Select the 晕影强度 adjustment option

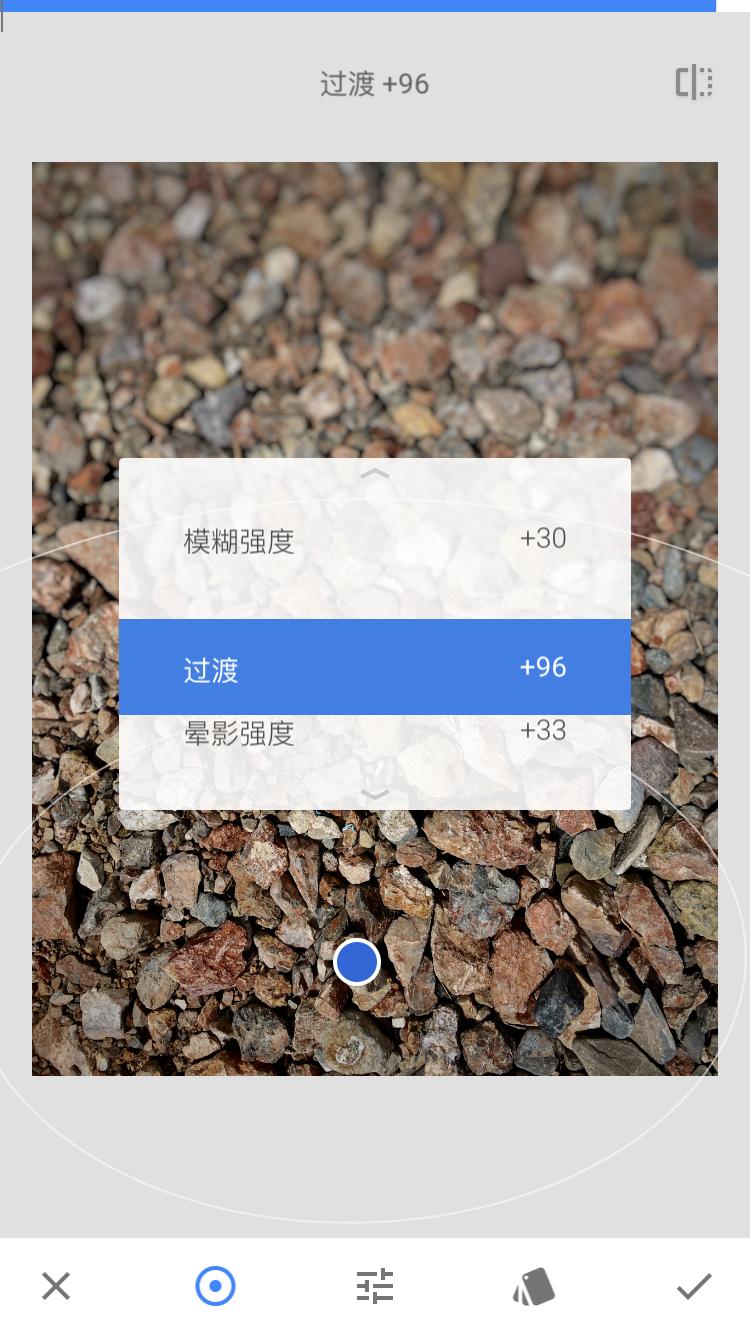375,731
